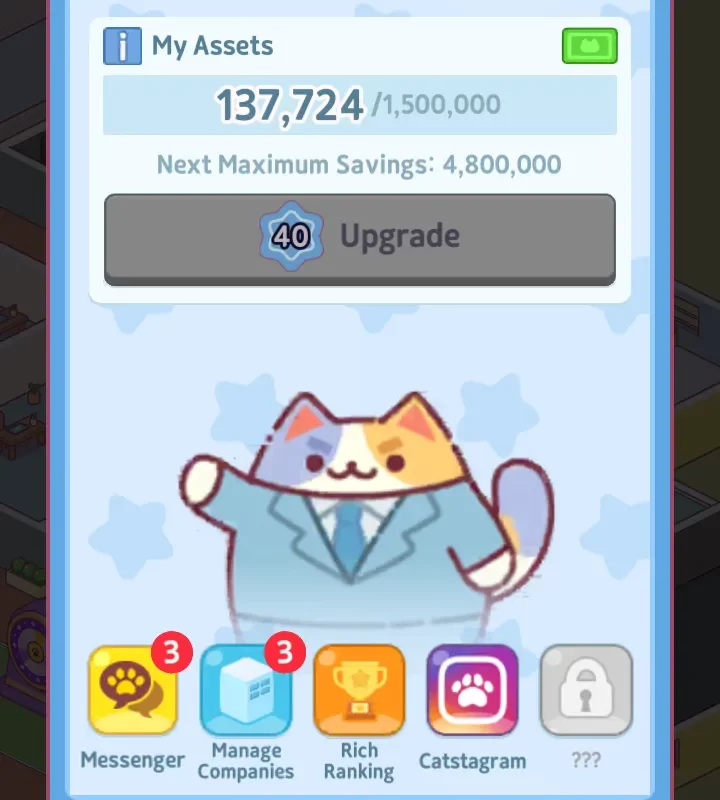Tap the locked ??? feature
Image resolution: width=720 pixels, height=800 pixels.
click(x=586, y=691)
